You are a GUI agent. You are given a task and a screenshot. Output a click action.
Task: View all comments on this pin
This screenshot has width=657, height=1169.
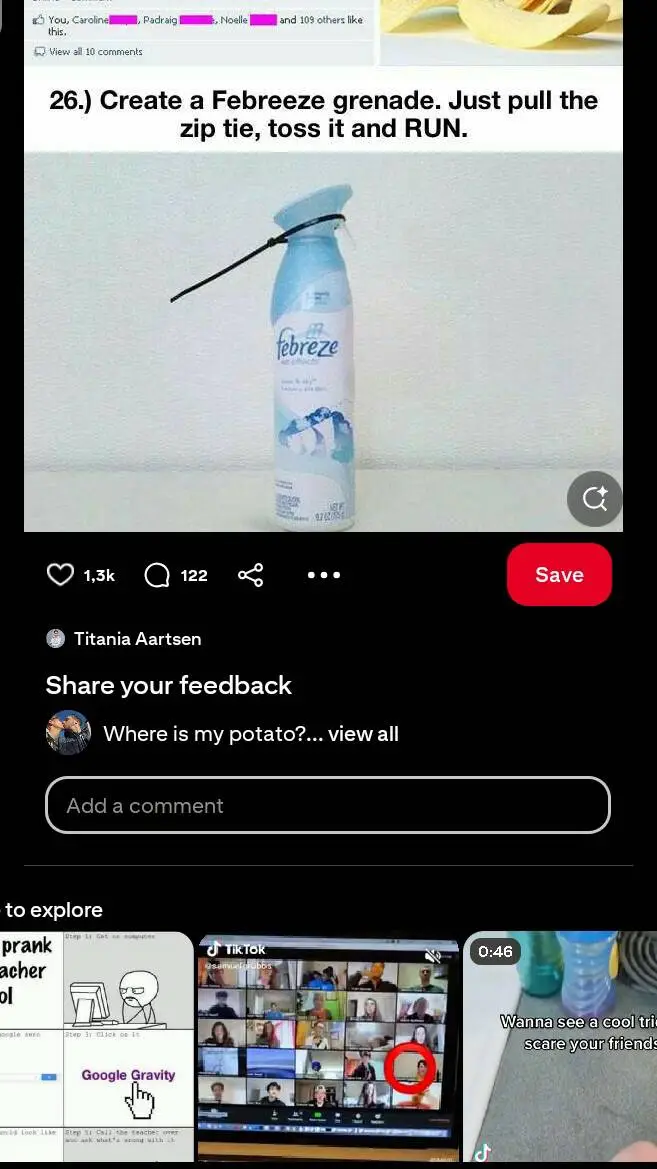click(x=363, y=734)
